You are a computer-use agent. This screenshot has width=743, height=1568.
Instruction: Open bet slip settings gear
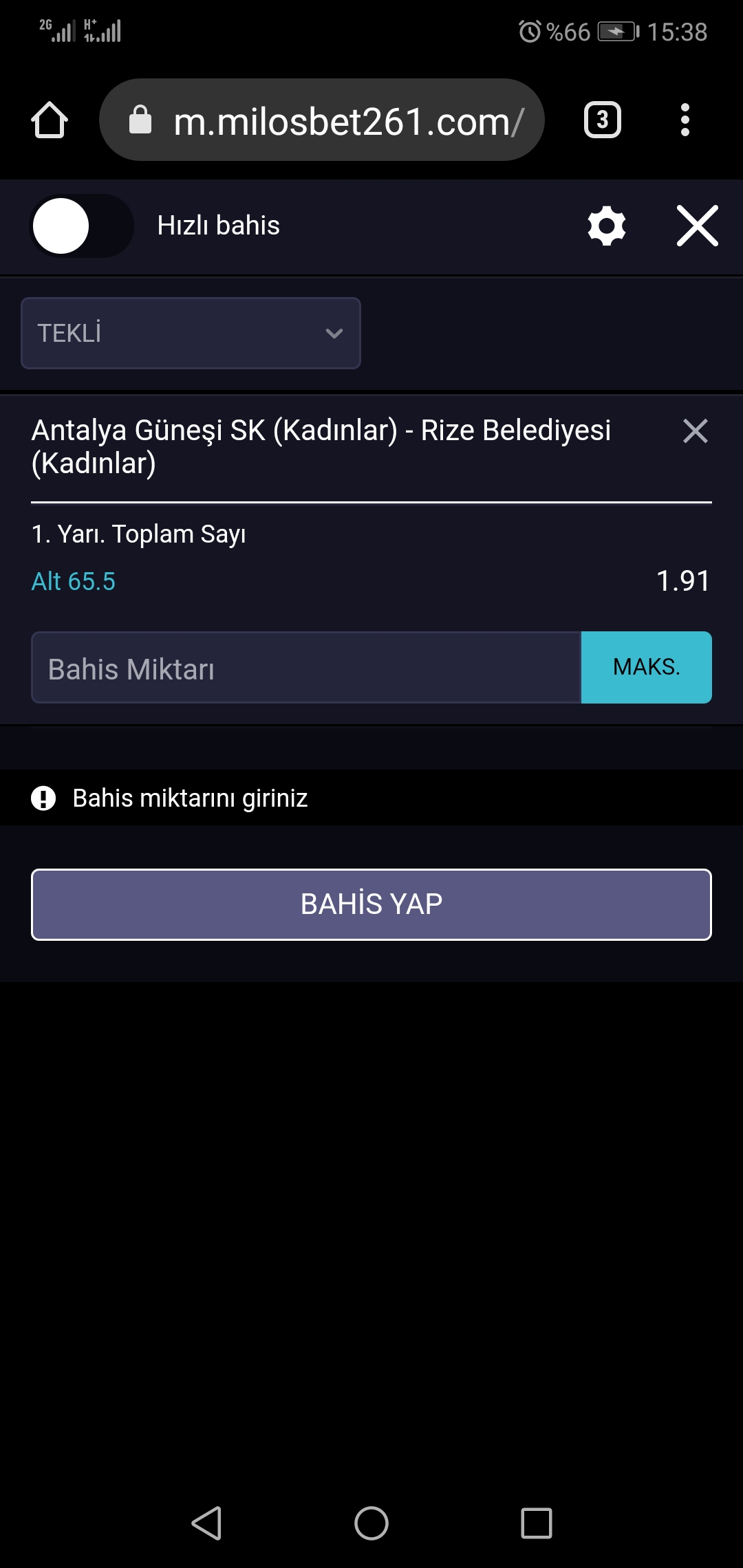(607, 226)
